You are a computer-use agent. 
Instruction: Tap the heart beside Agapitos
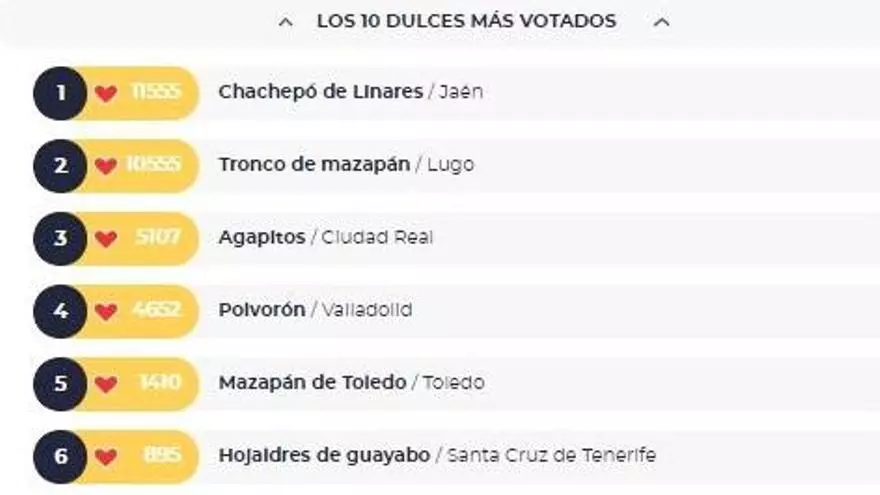(106, 239)
